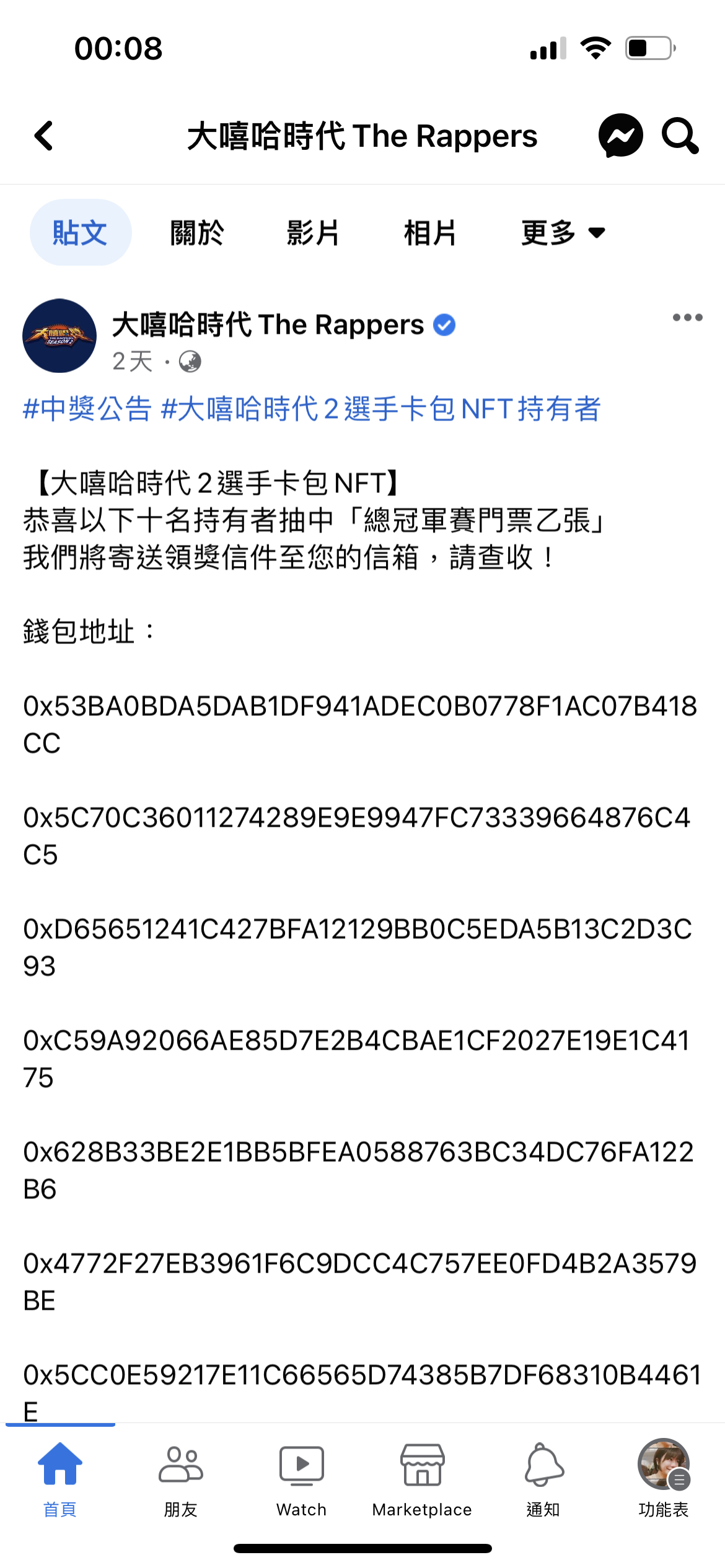The image size is (725, 1568).
Task: Switch to the 影片 tab
Action: pyautogui.click(x=313, y=233)
